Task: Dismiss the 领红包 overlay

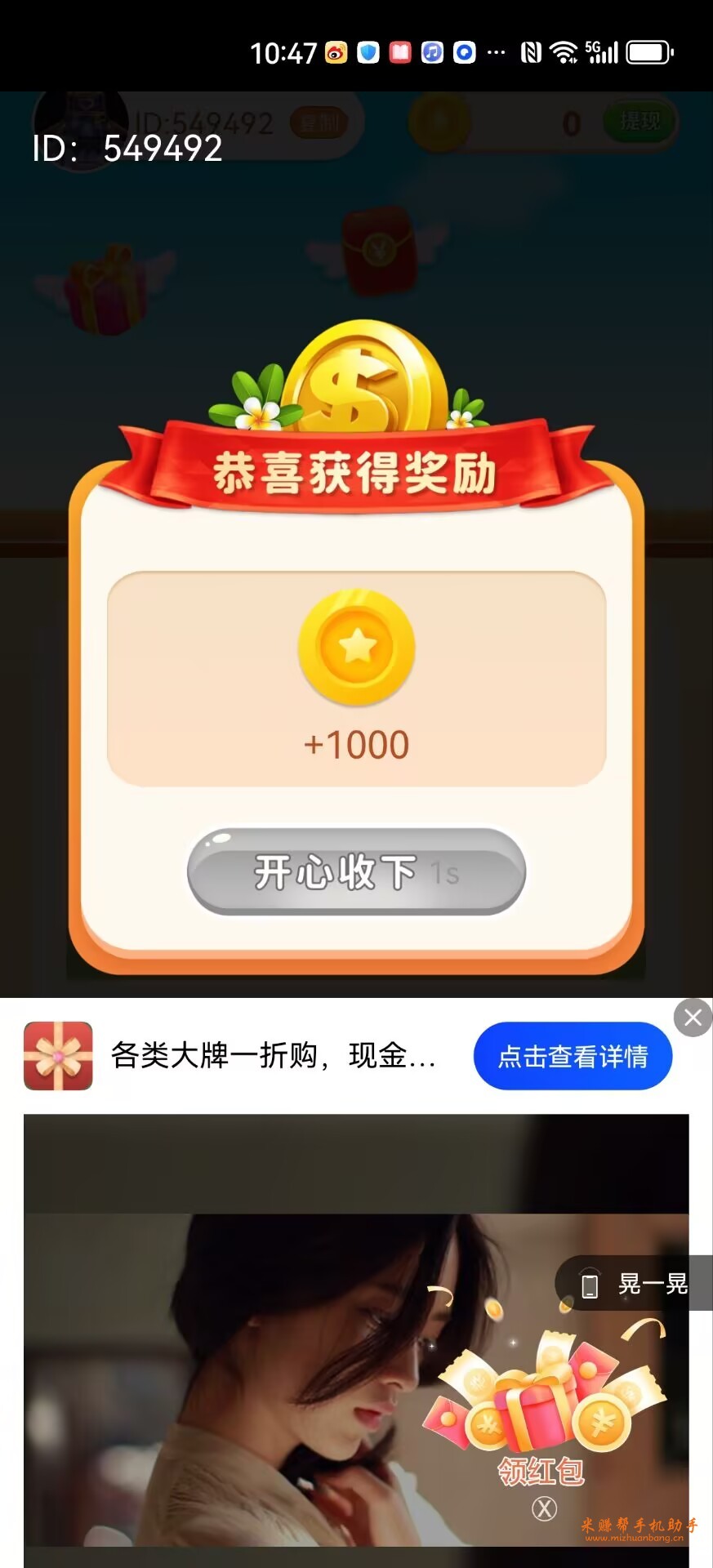Action: [544, 1508]
